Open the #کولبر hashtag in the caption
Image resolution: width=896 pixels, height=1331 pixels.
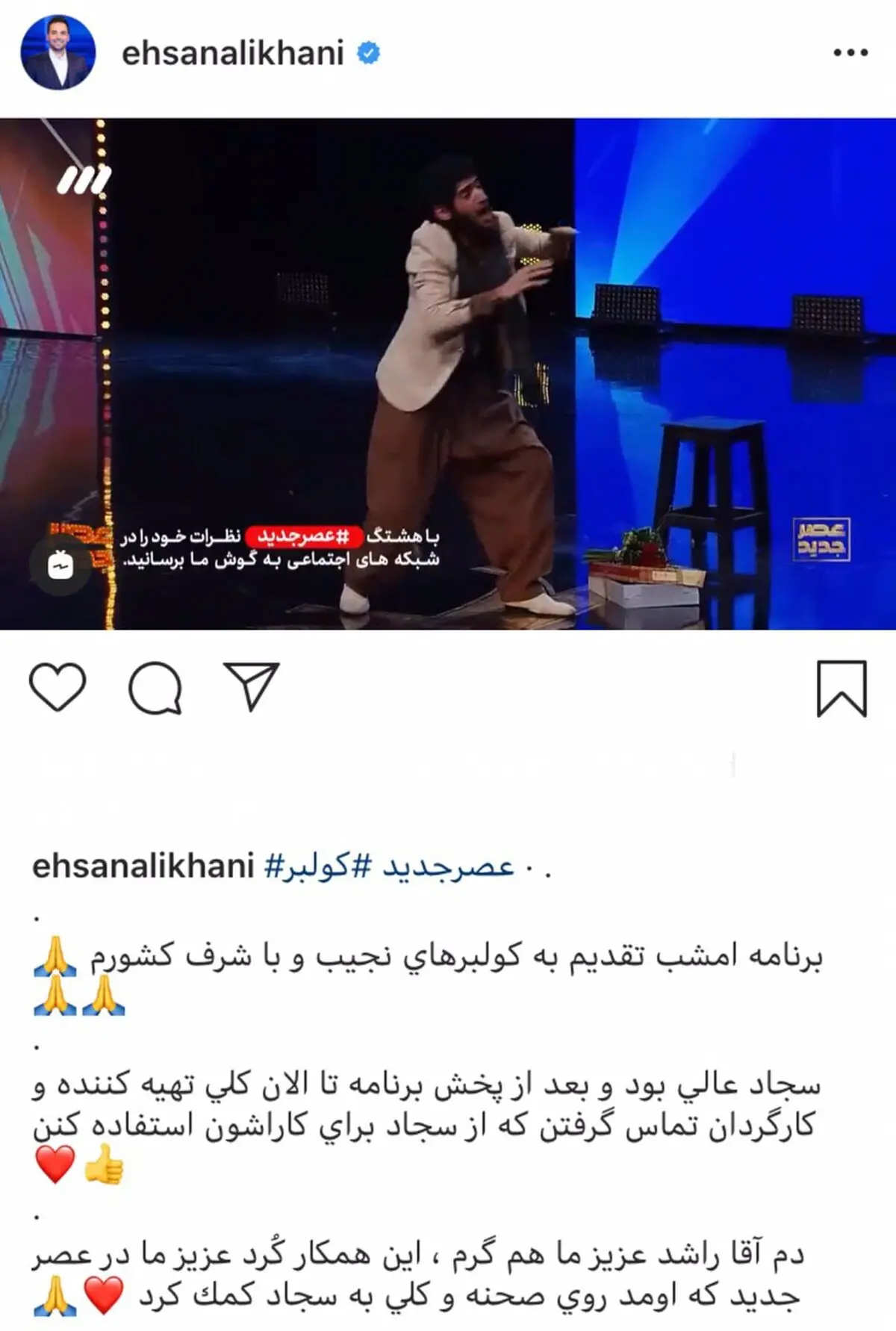307,866
